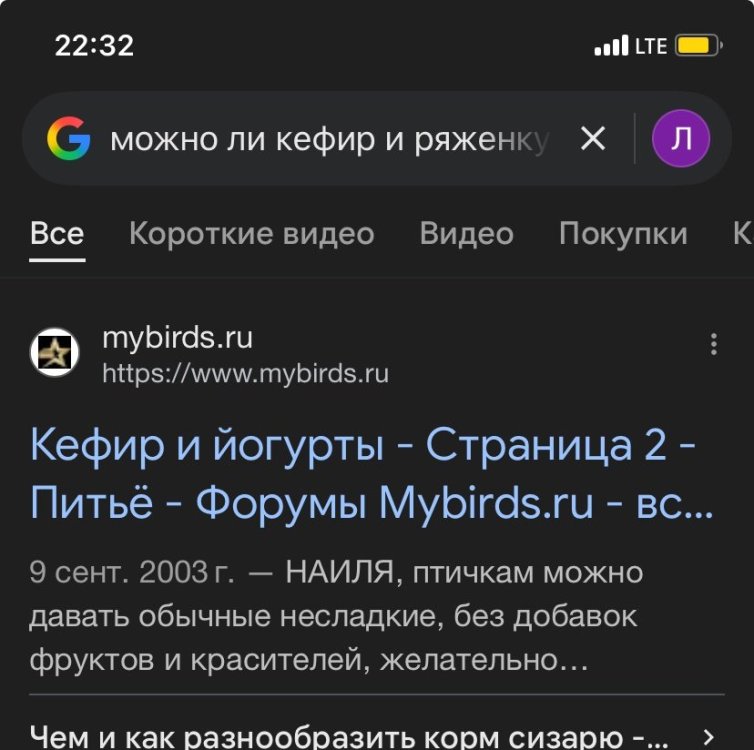Switch to the Видео tab

pyautogui.click(x=466, y=234)
